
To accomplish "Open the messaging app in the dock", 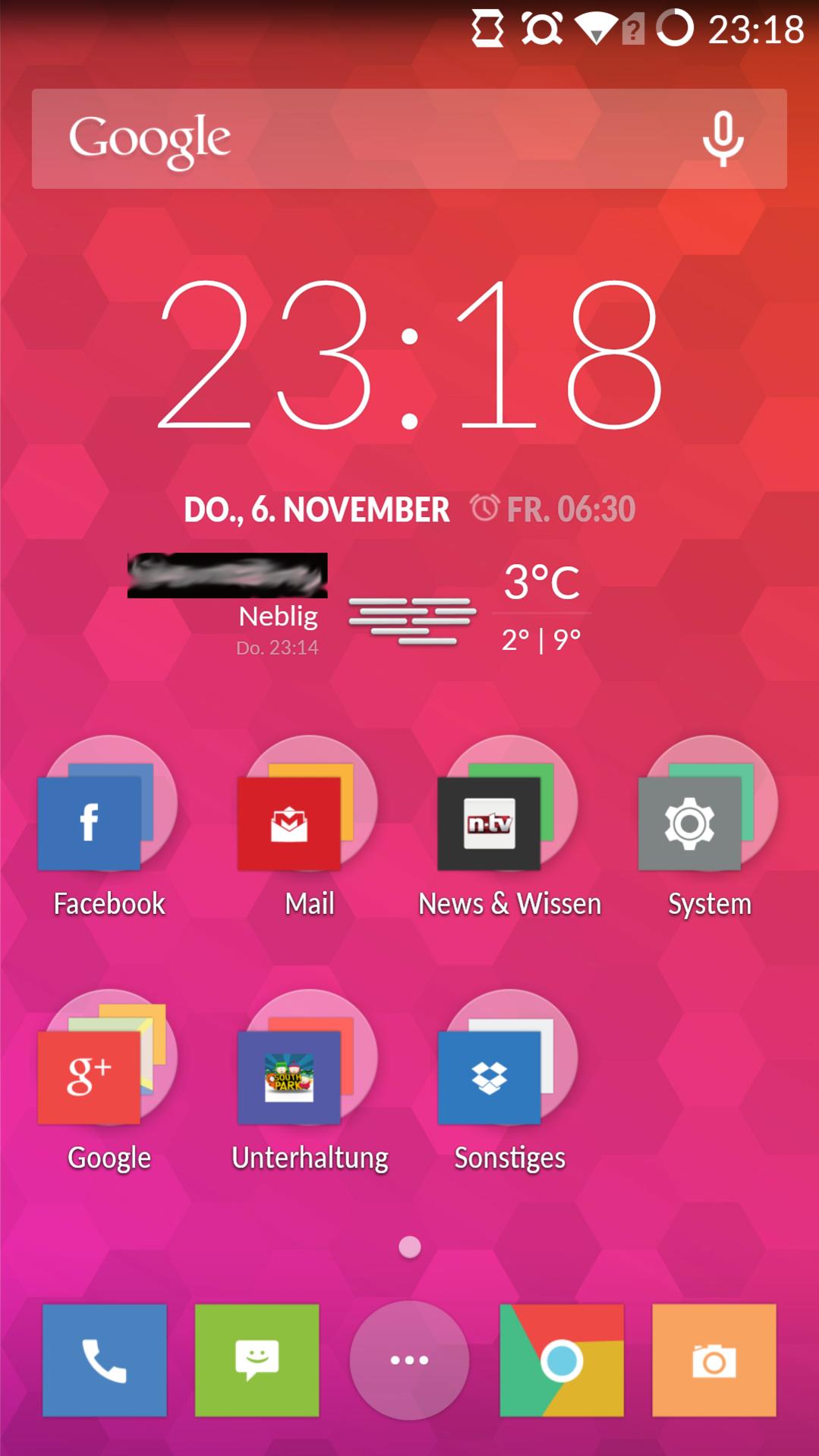I will (x=257, y=1360).
